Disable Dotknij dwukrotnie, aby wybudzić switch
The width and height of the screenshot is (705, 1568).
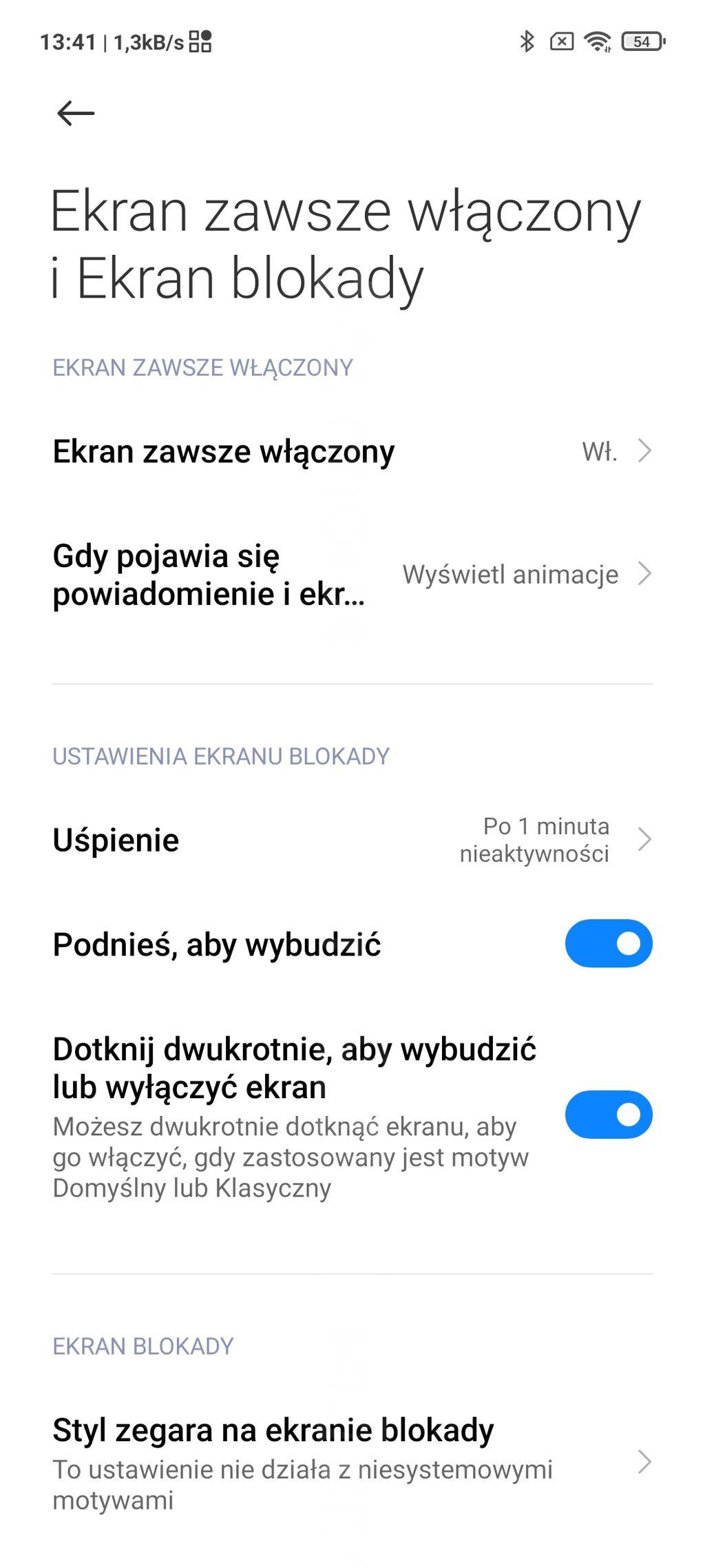608,1114
